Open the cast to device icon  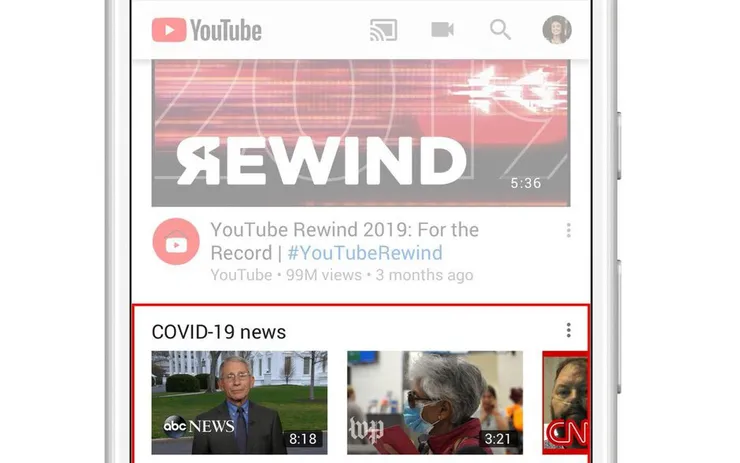383,30
